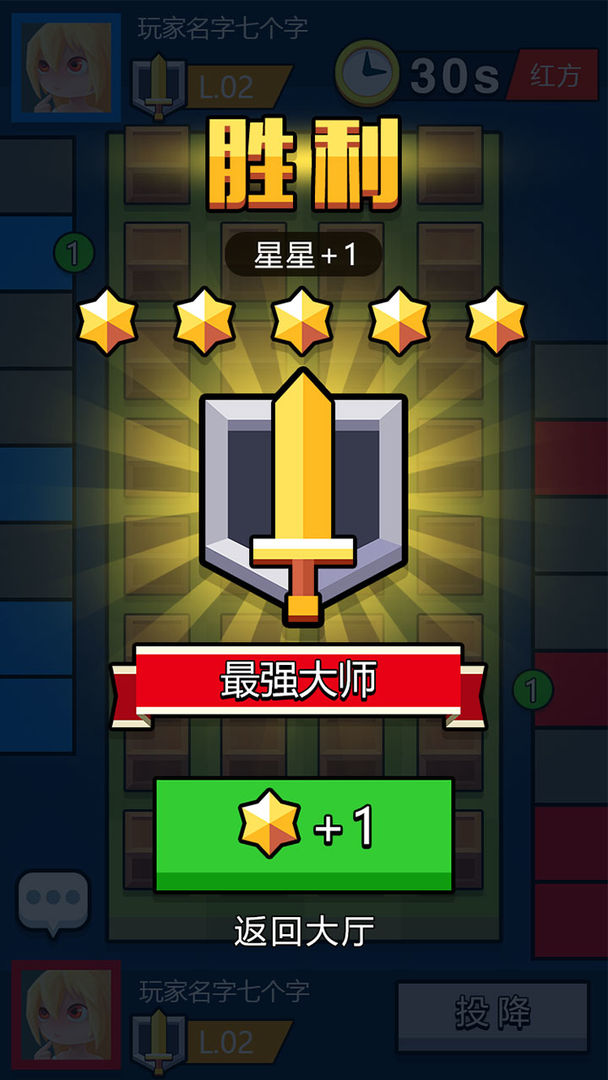Claim the green star +1 reward button
The image size is (608, 1080).
pos(303,832)
